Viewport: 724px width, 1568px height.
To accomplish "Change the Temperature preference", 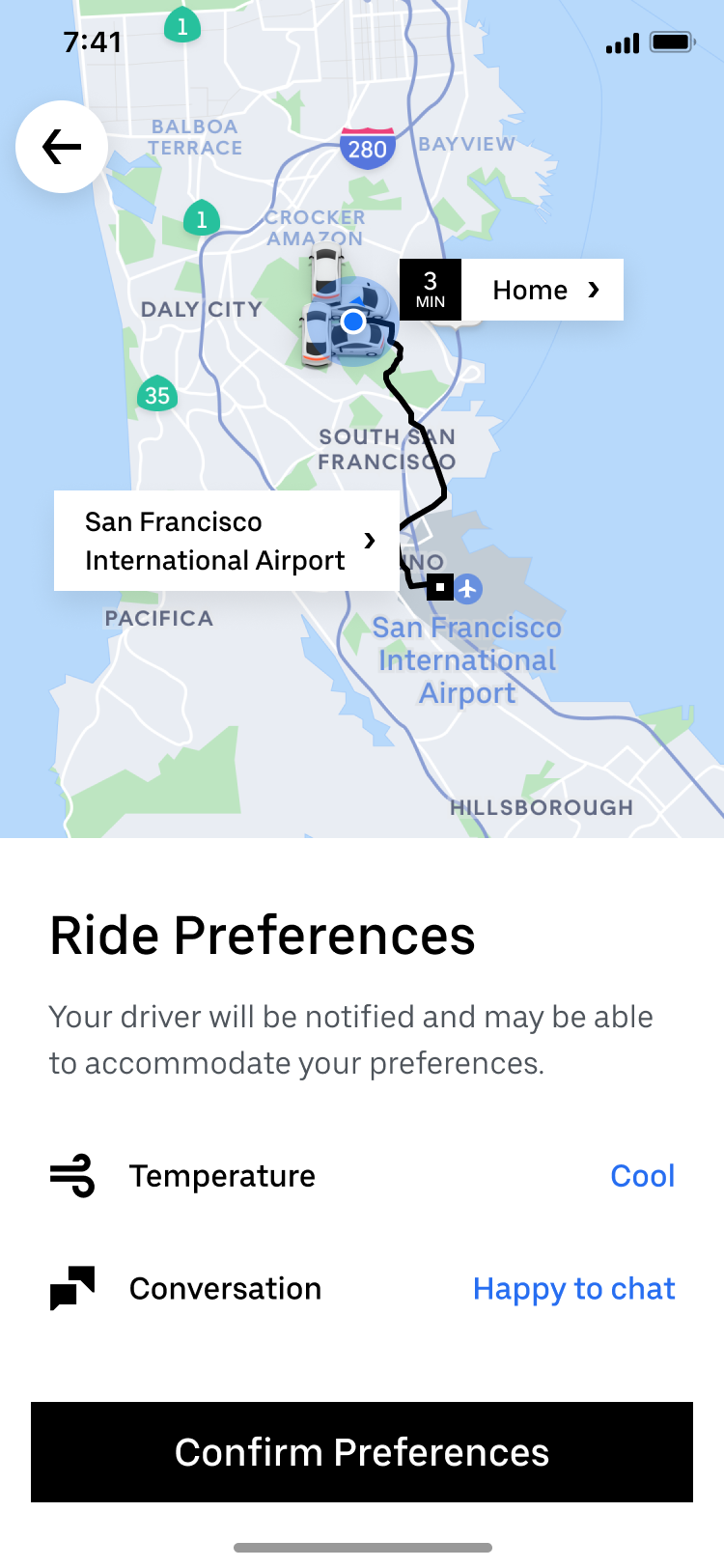I will click(x=642, y=1176).
